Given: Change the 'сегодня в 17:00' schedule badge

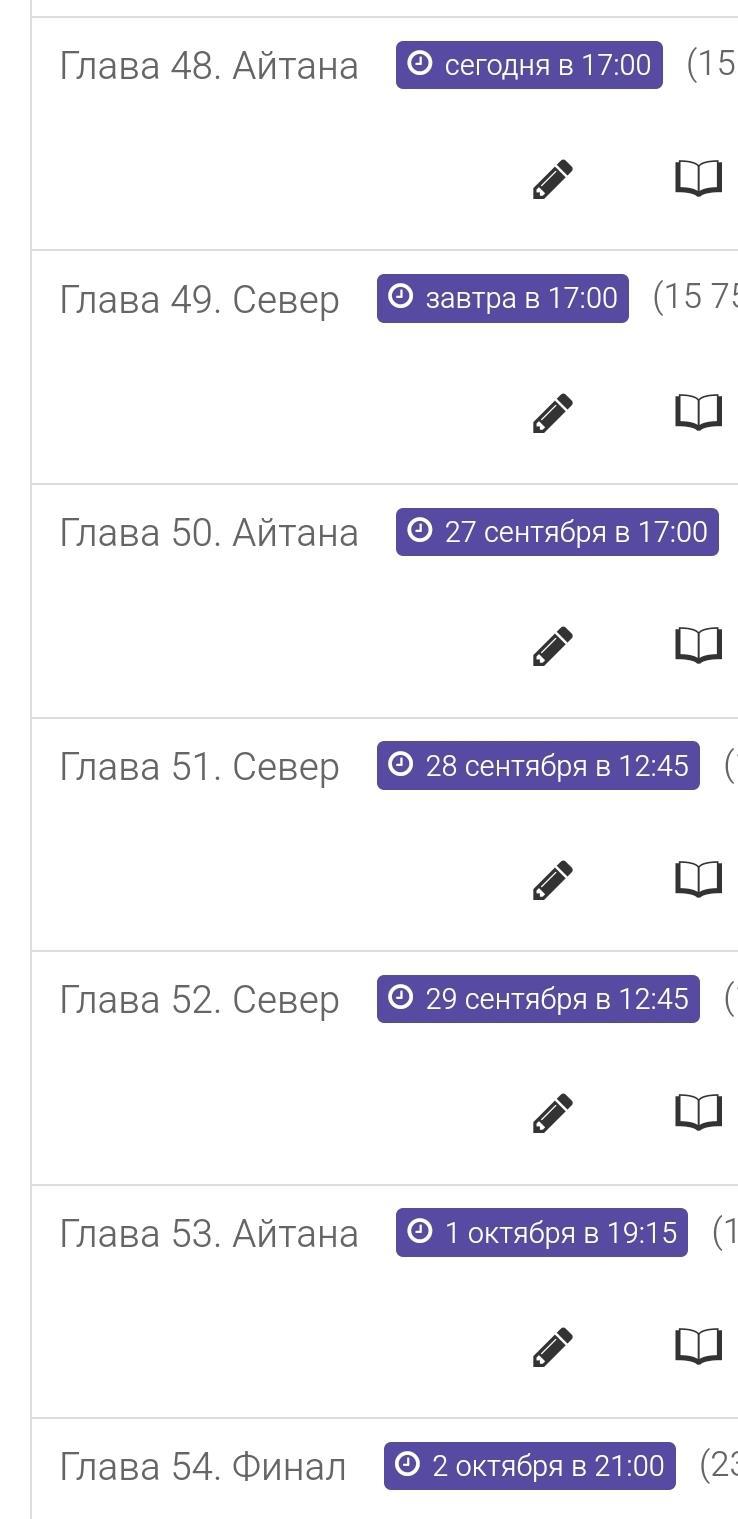Looking at the screenshot, I should pos(529,65).
